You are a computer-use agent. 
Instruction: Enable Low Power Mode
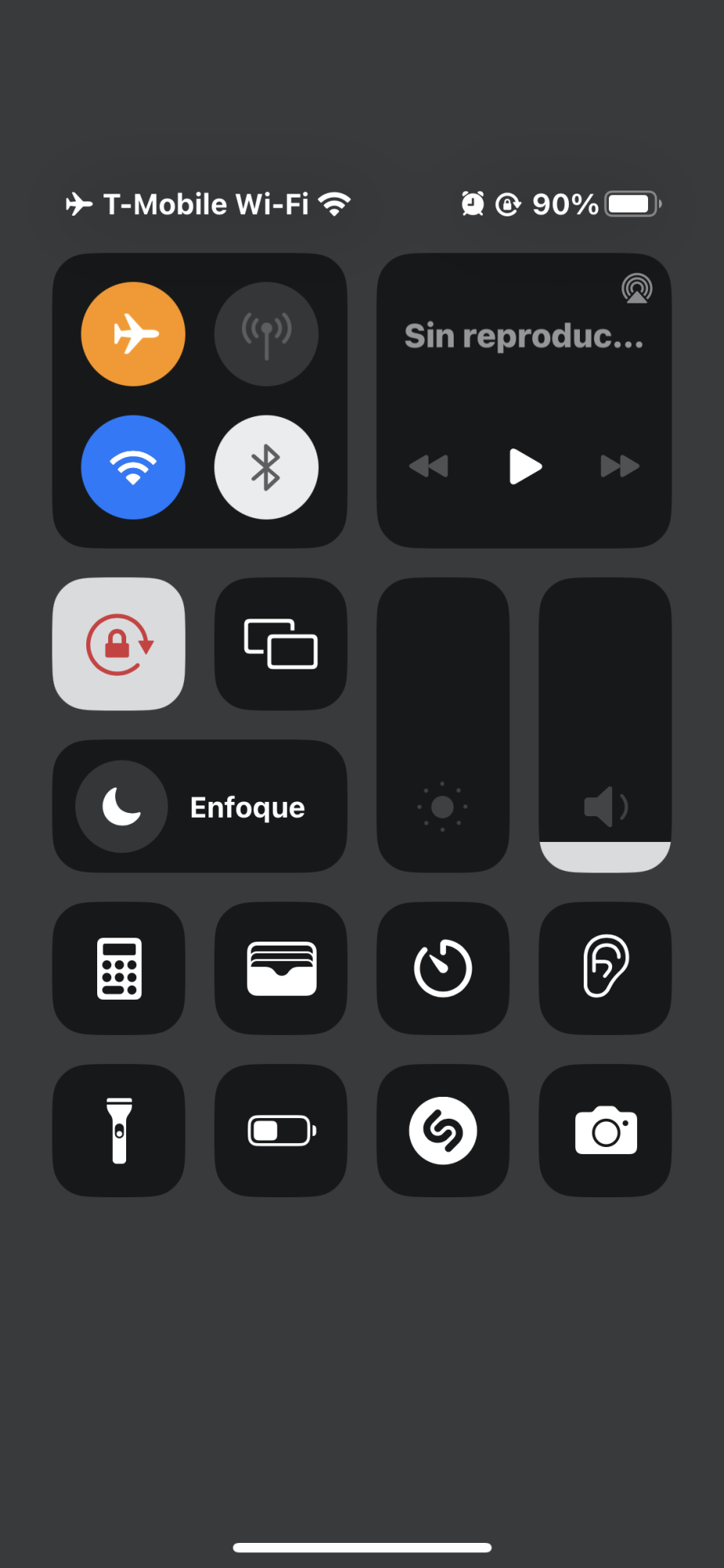tap(281, 1131)
